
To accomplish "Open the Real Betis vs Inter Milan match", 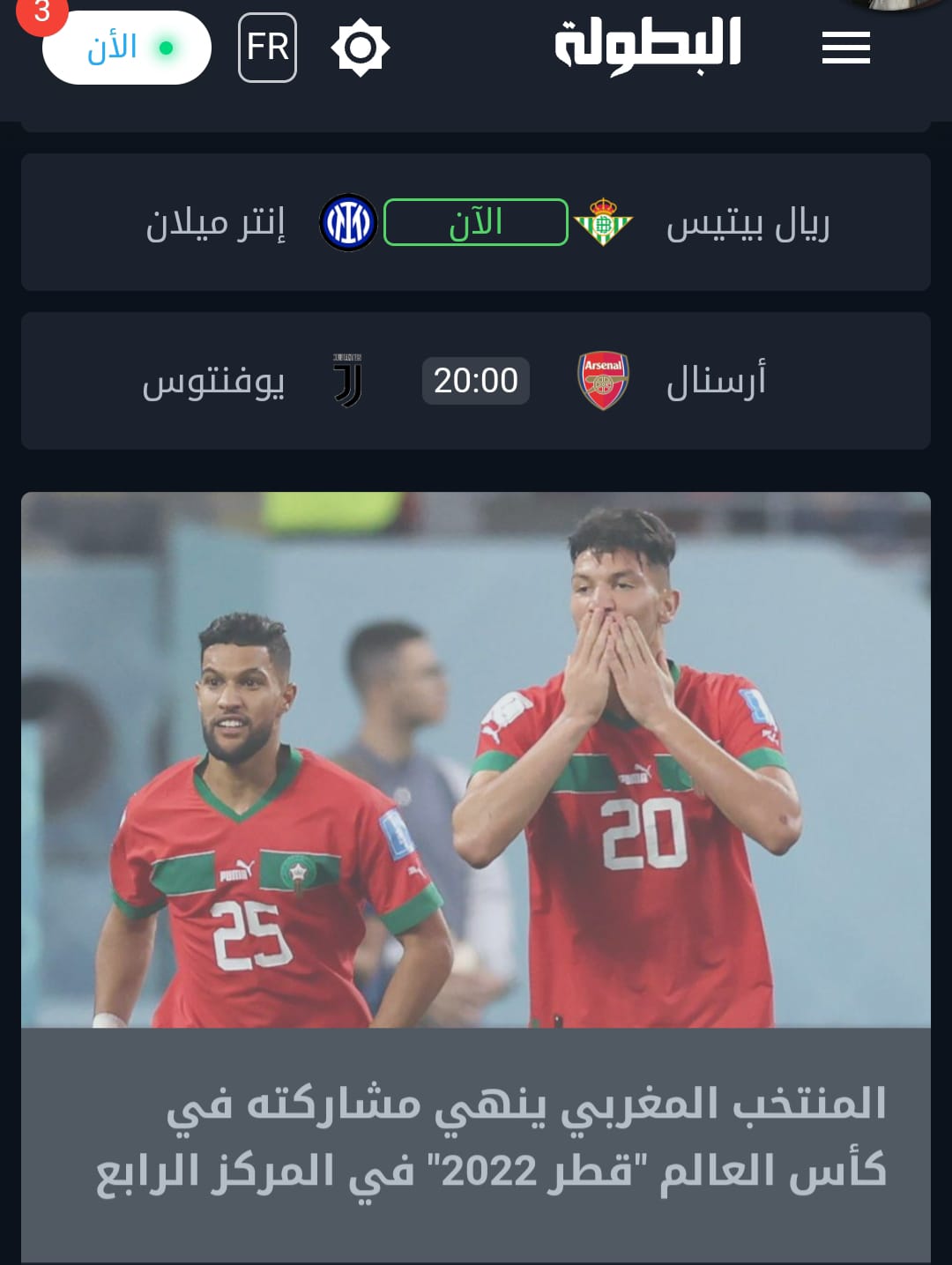I will click(476, 222).
